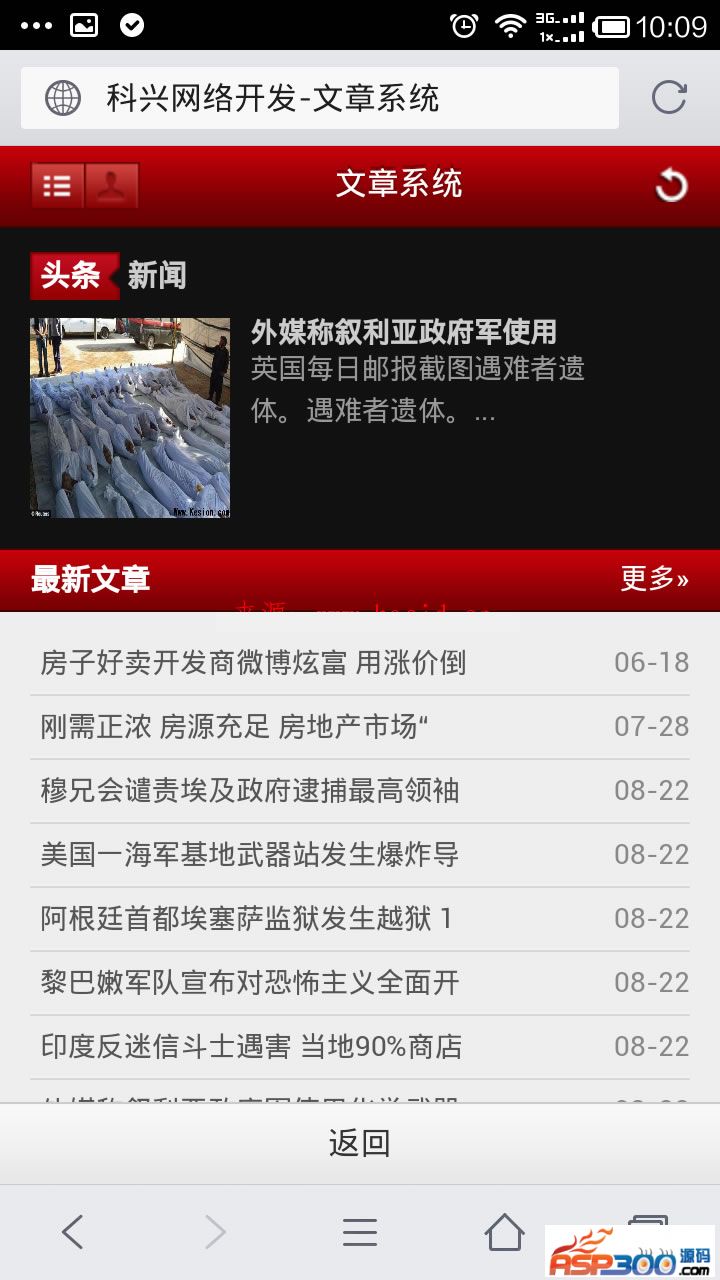Tap the refresh icon in the red header

click(x=671, y=185)
